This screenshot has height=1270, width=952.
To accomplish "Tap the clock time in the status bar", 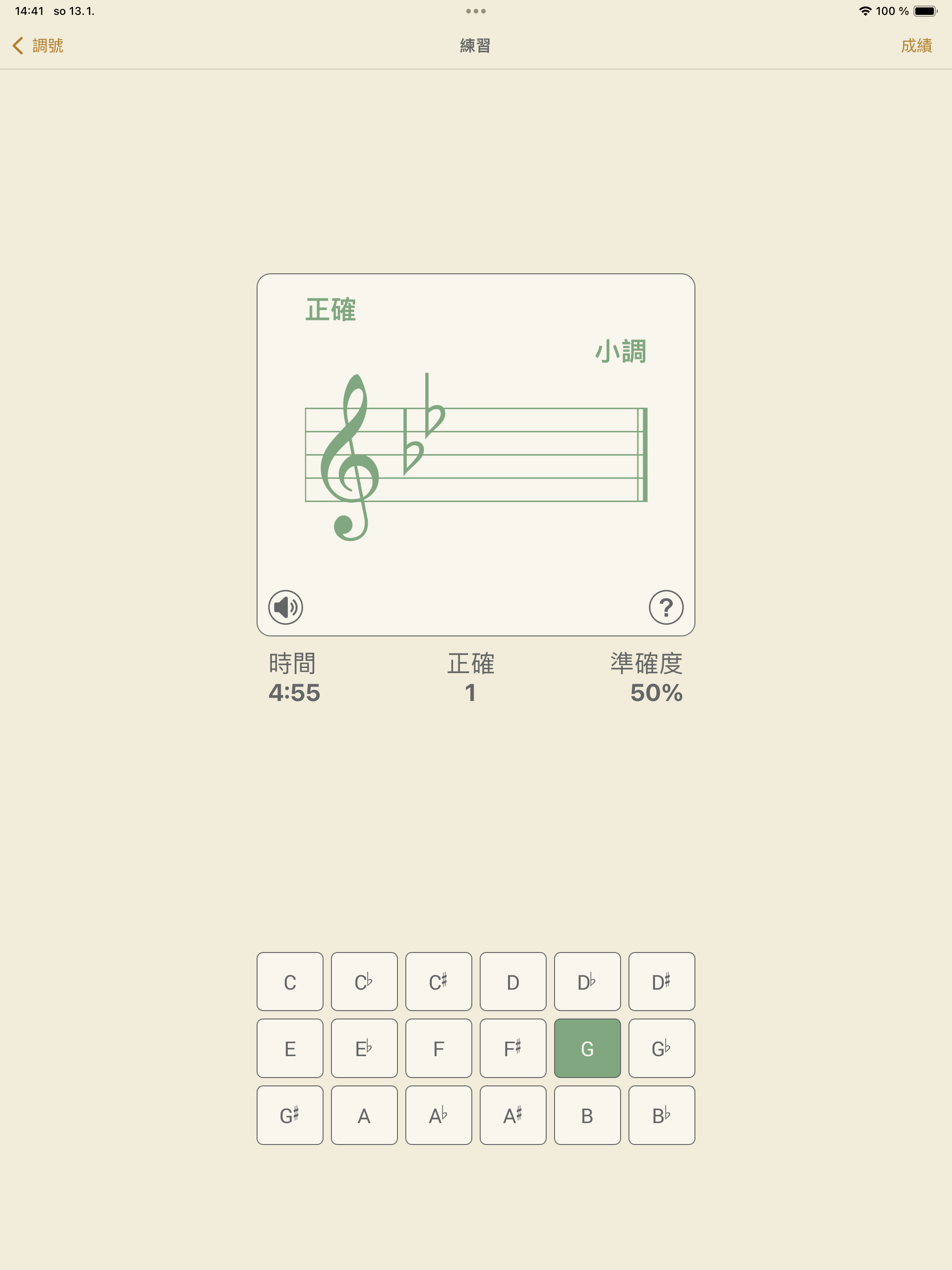I will pyautogui.click(x=30, y=10).
